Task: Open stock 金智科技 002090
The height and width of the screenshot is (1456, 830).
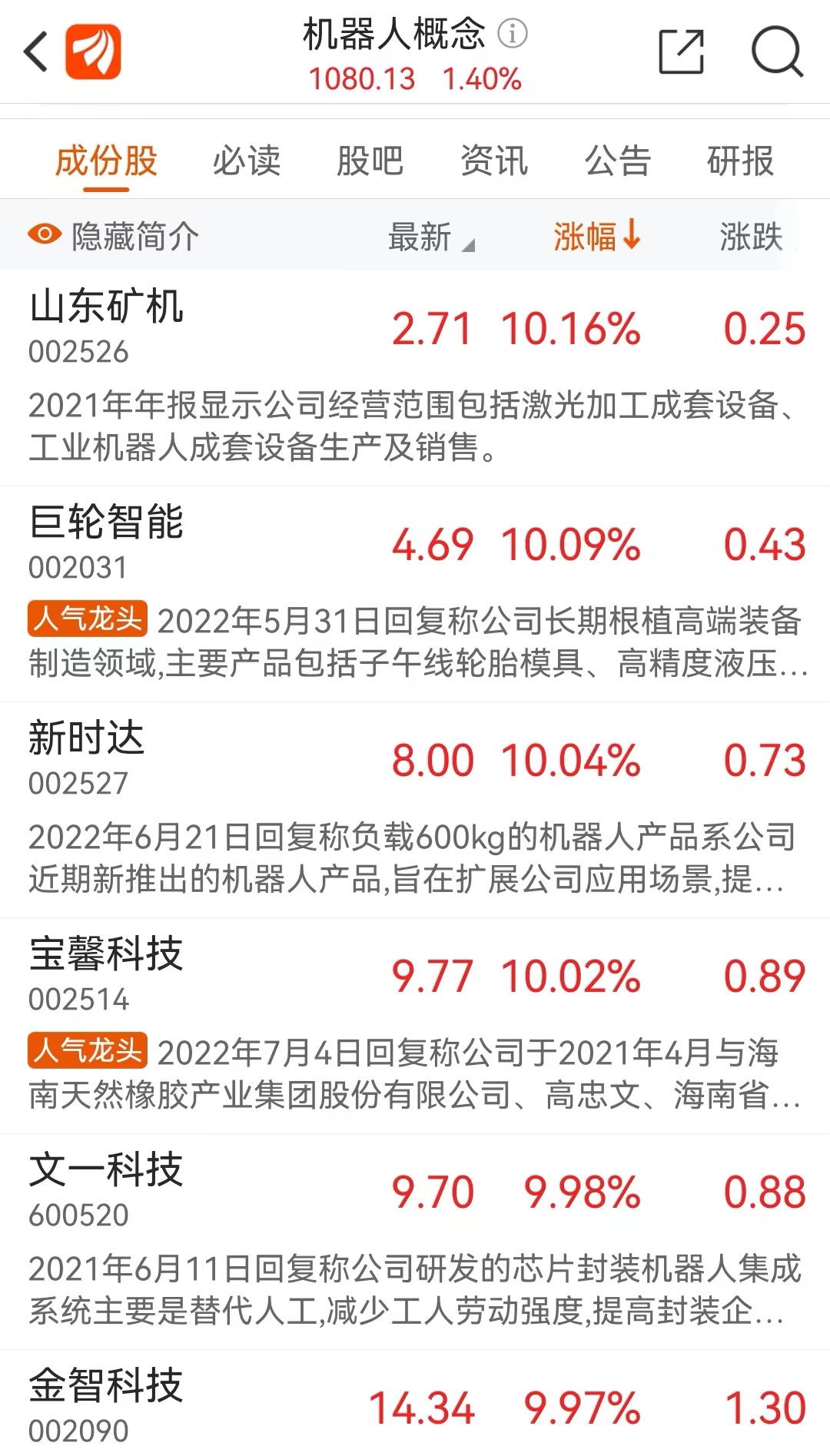Action: pyautogui.click(x=106, y=1405)
